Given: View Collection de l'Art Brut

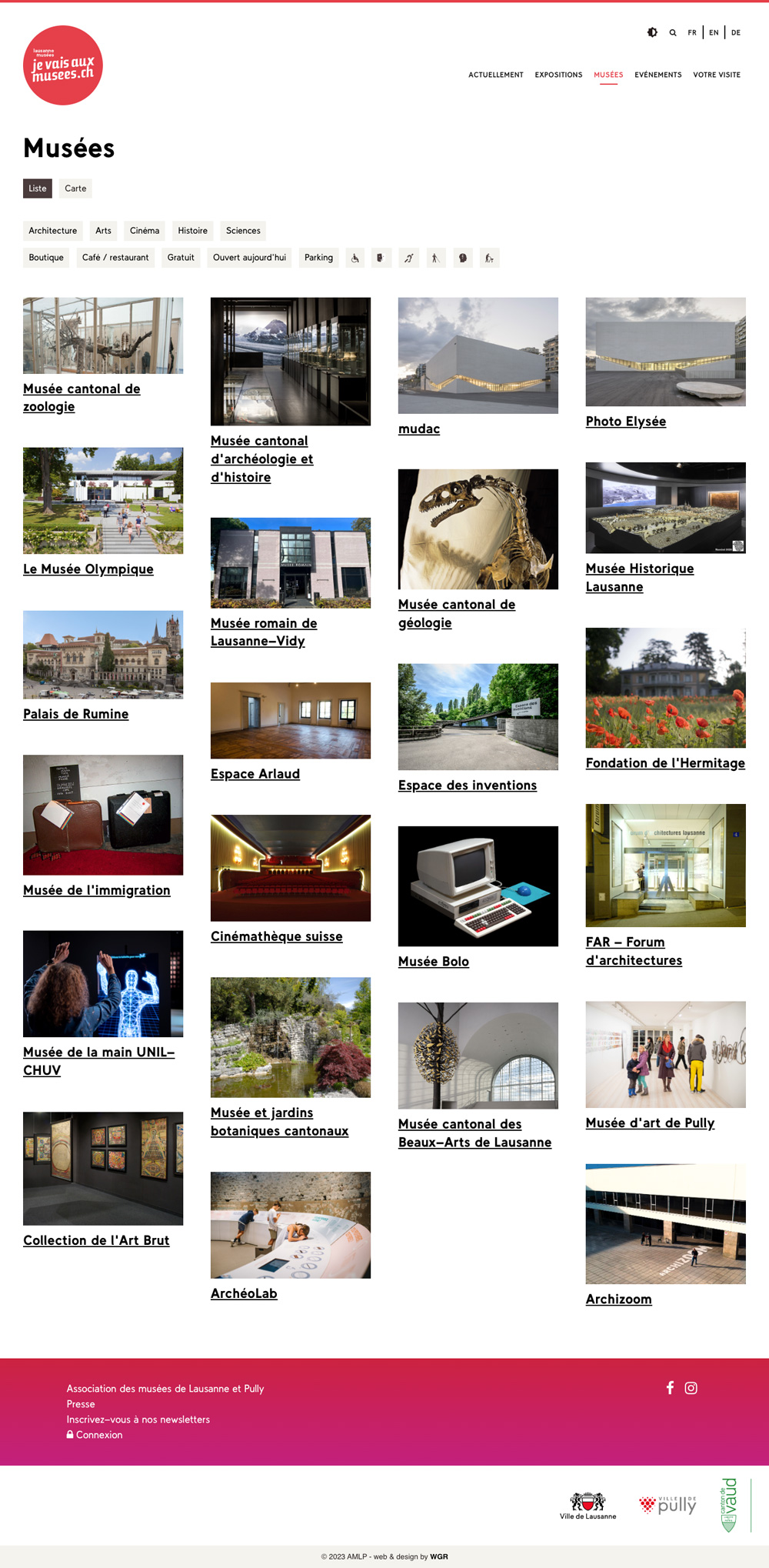Looking at the screenshot, I should (x=96, y=1239).
